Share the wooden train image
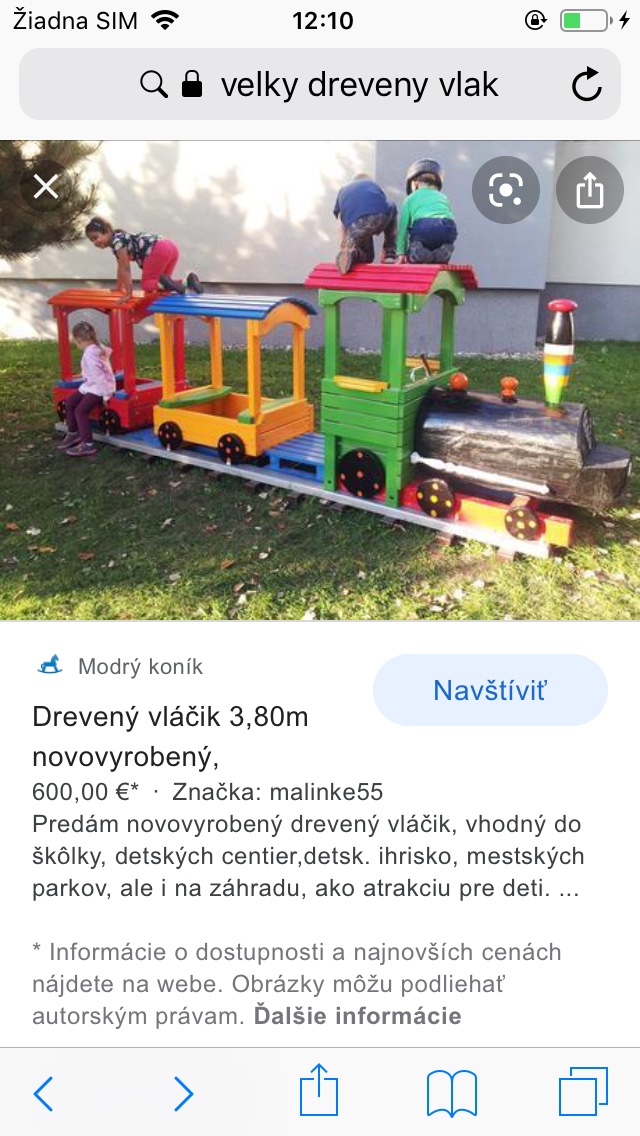The height and width of the screenshot is (1136, 640). (x=590, y=190)
